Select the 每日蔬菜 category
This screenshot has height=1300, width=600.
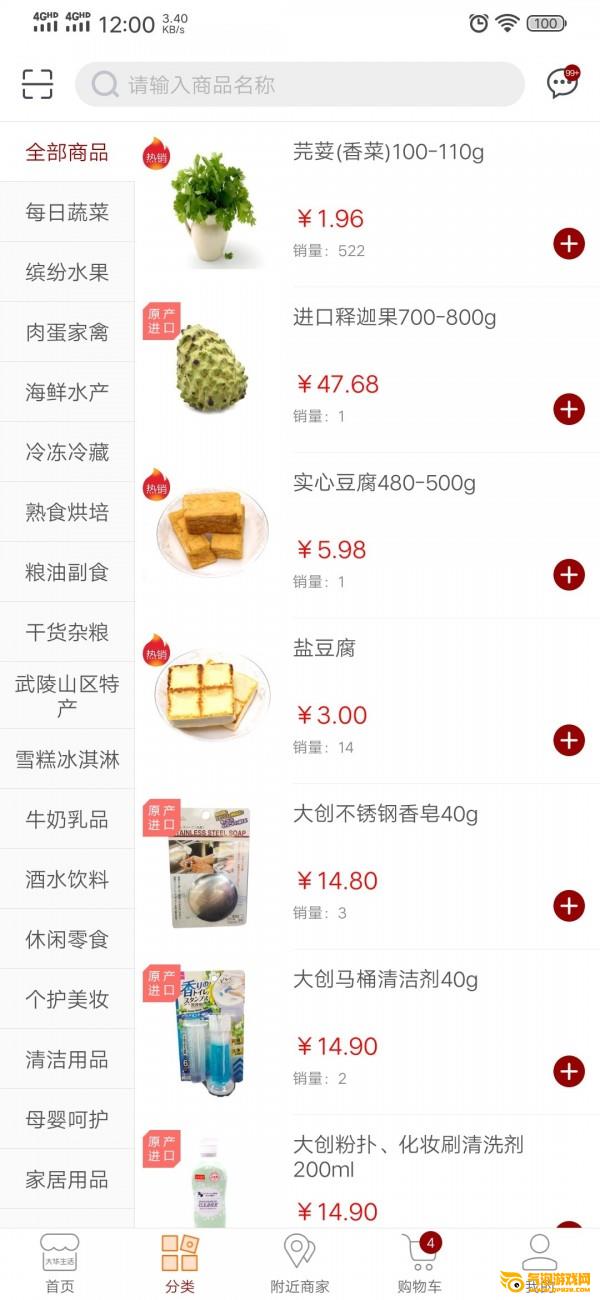[67, 212]
